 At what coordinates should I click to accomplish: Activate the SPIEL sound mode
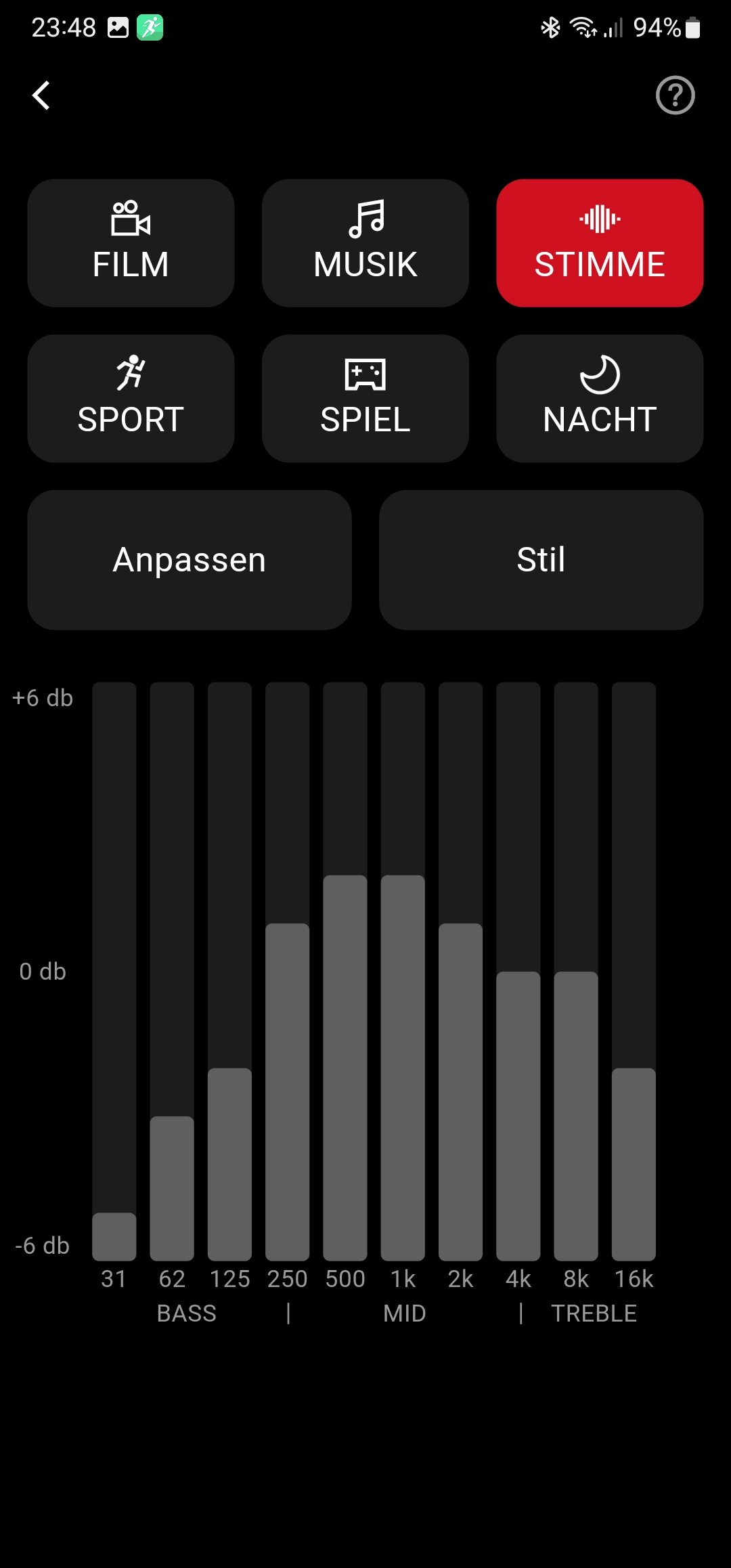point(365,398)
